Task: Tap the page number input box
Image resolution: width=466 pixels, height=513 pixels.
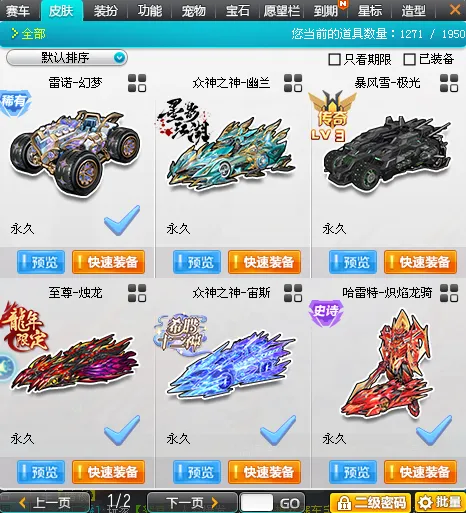Action: 257,503
